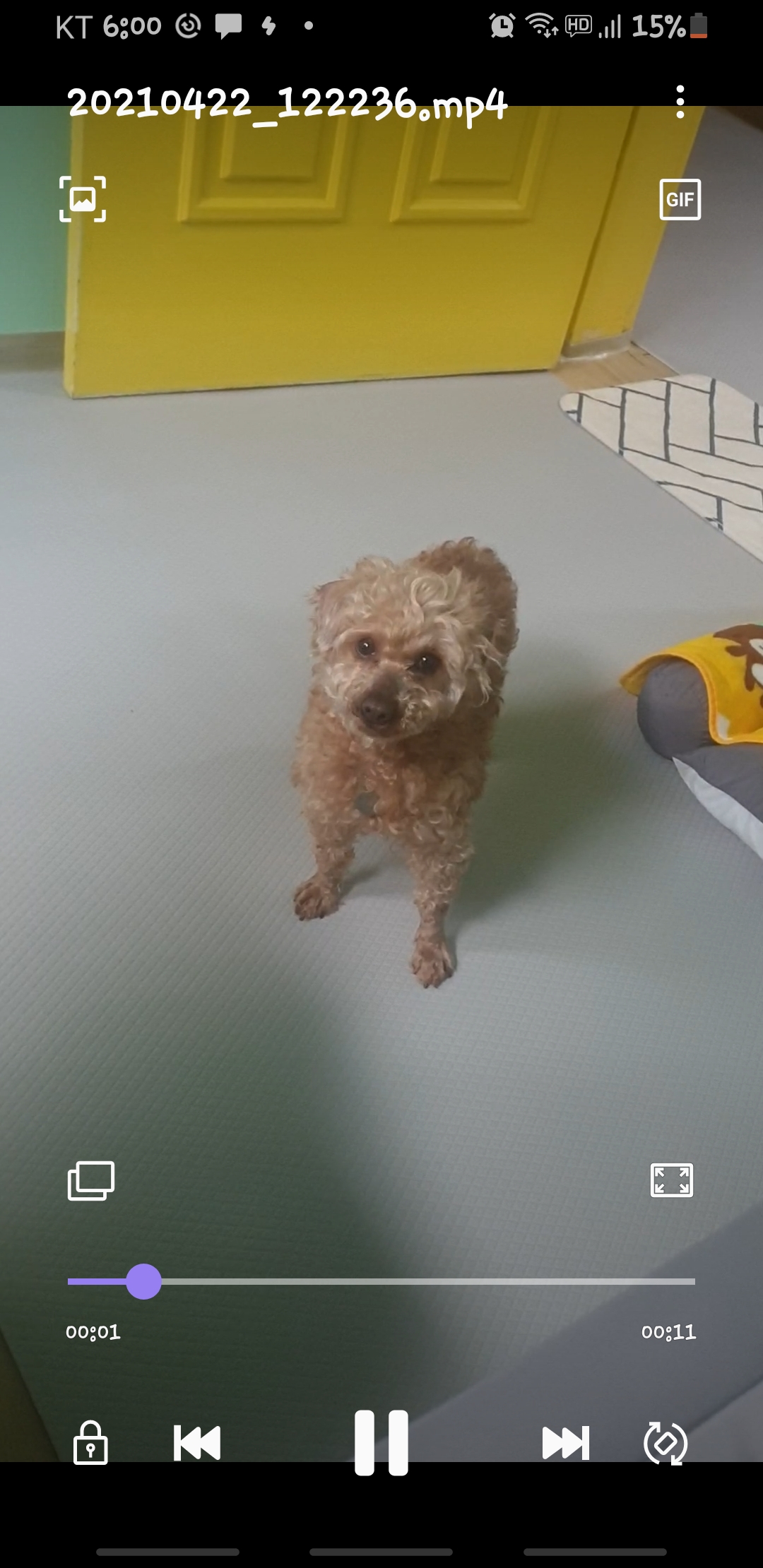Viewport: 763px width, 1568px height.
Task: Tap the video progress seek bar
Action: click(x=424, y=1281)
